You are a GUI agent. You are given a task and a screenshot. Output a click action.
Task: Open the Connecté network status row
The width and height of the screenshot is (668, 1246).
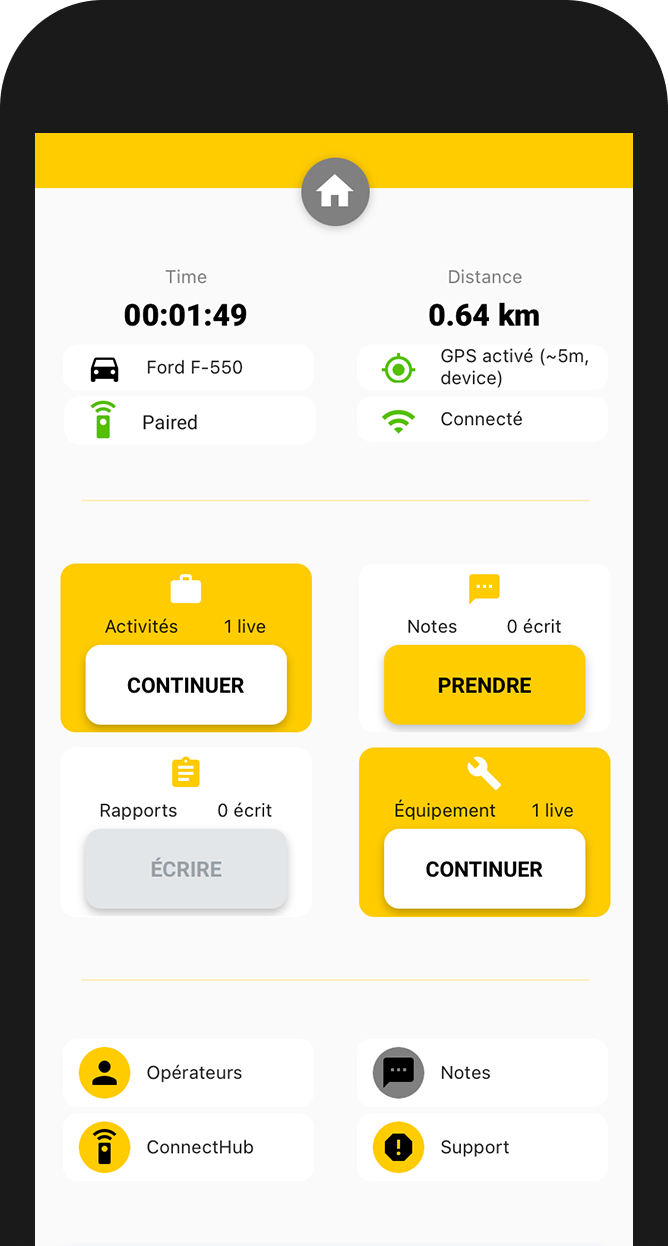pyautogui.click(x=482, y=420)
